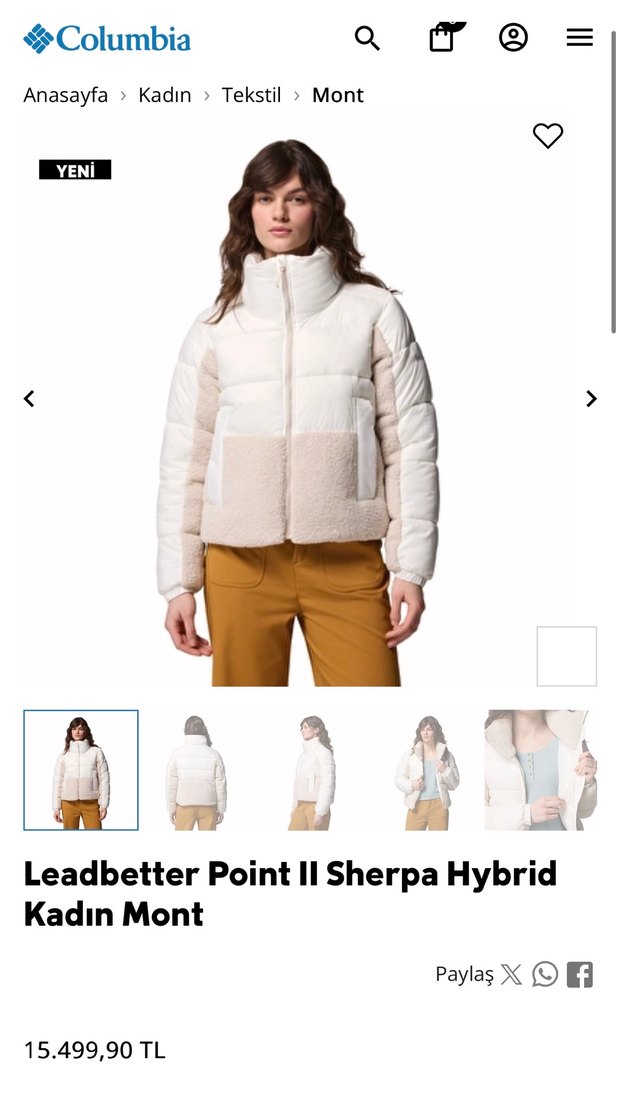Select the front view thumbnail
Image resolution: width=620 pixels, height=1107 pixels.
81,770
